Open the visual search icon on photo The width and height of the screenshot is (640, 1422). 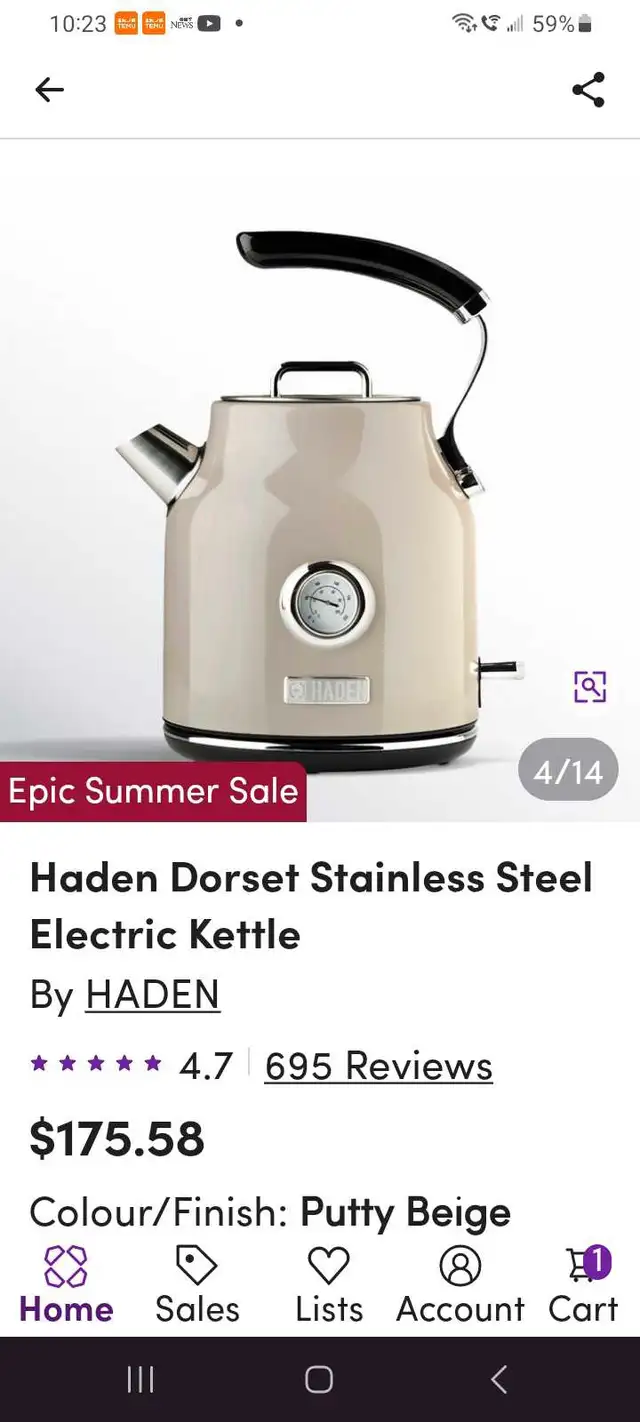(x=590, y=686)
